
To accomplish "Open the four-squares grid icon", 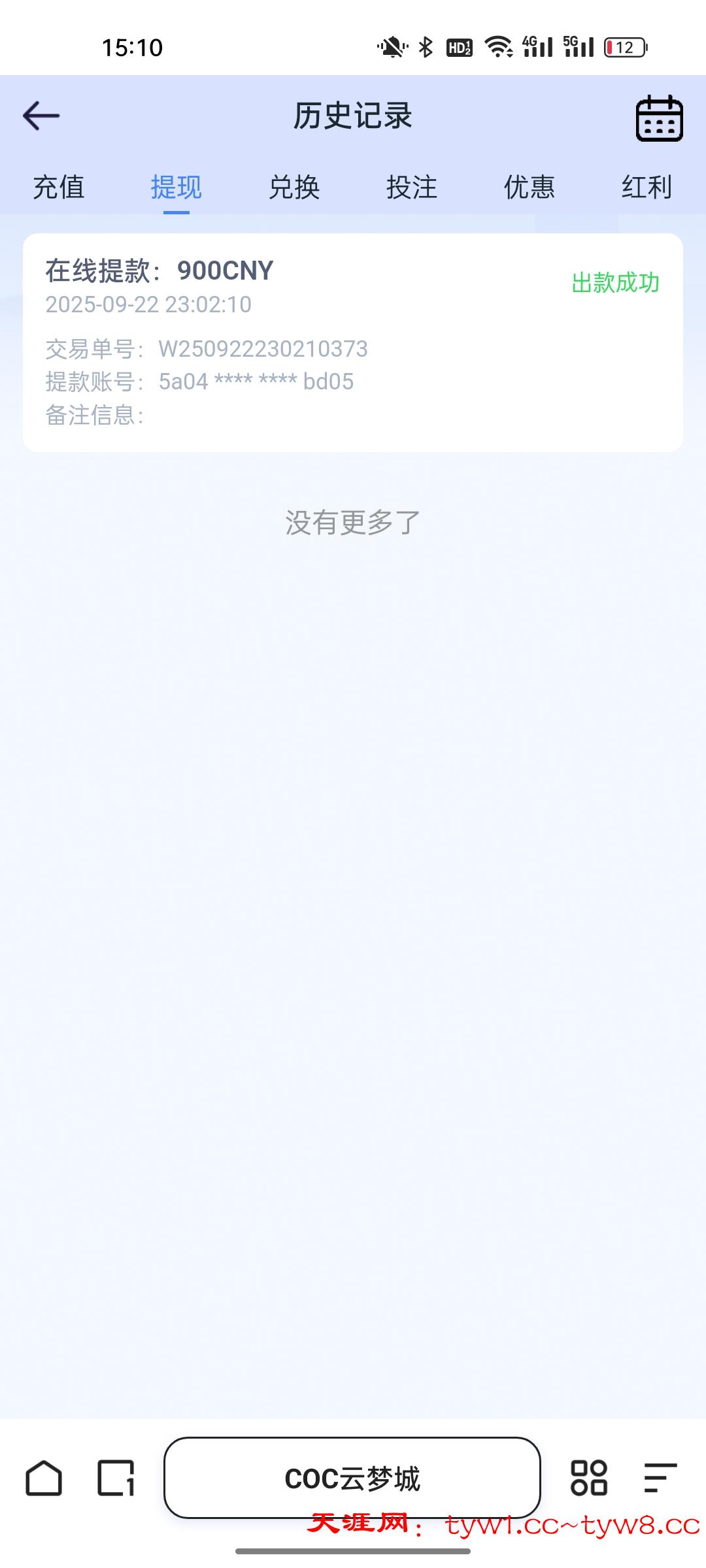I will tap(589, 1478).
